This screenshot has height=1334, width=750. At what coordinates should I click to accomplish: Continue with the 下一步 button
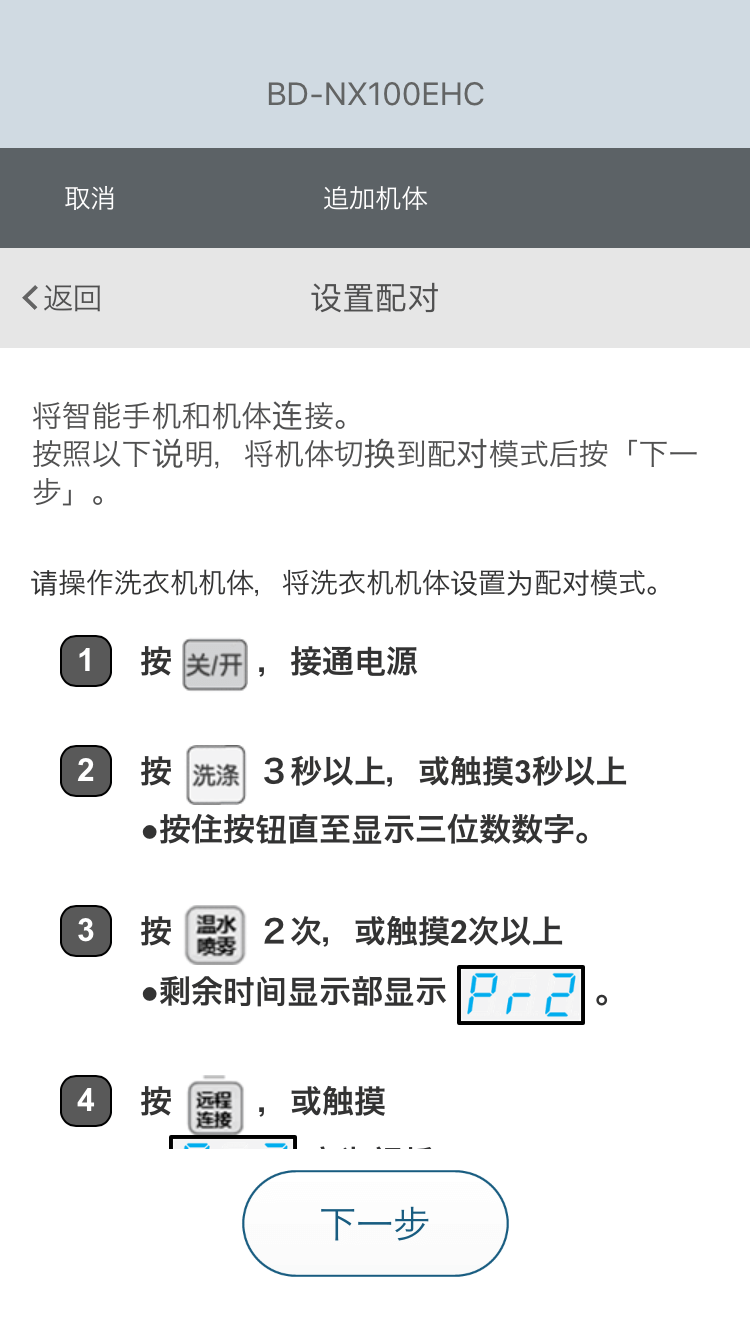pyautogui.click(x=375, y=1223)
